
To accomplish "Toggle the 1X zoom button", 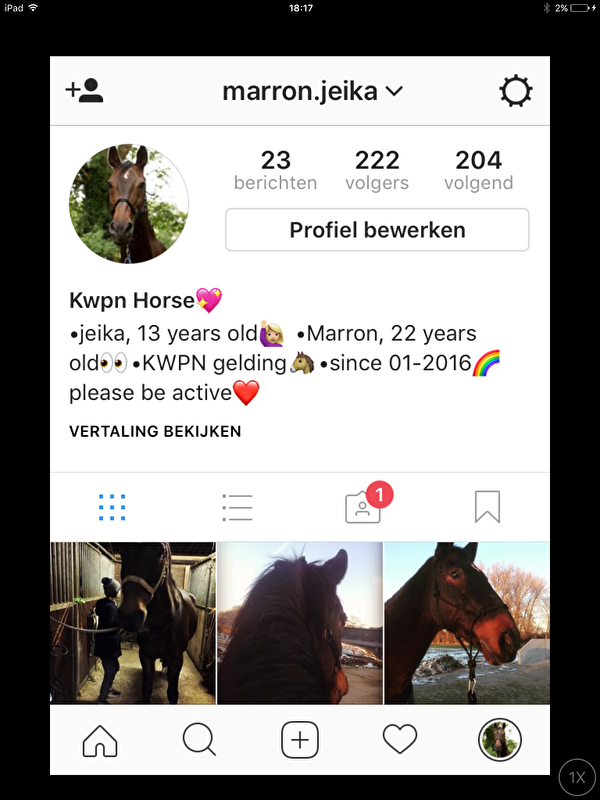I will click(x=577, y=777).
